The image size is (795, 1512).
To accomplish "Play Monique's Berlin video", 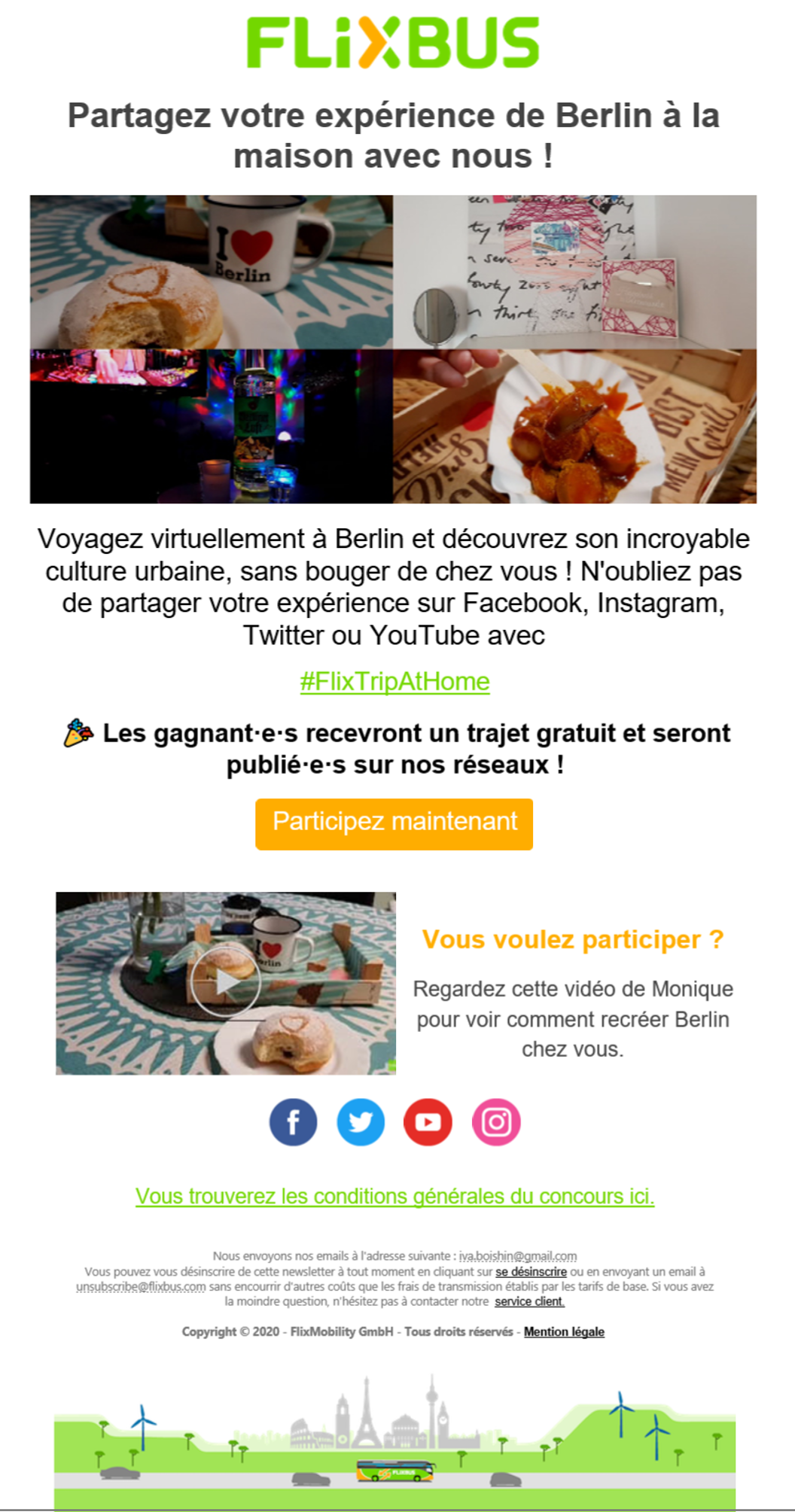I will [226, 983].
